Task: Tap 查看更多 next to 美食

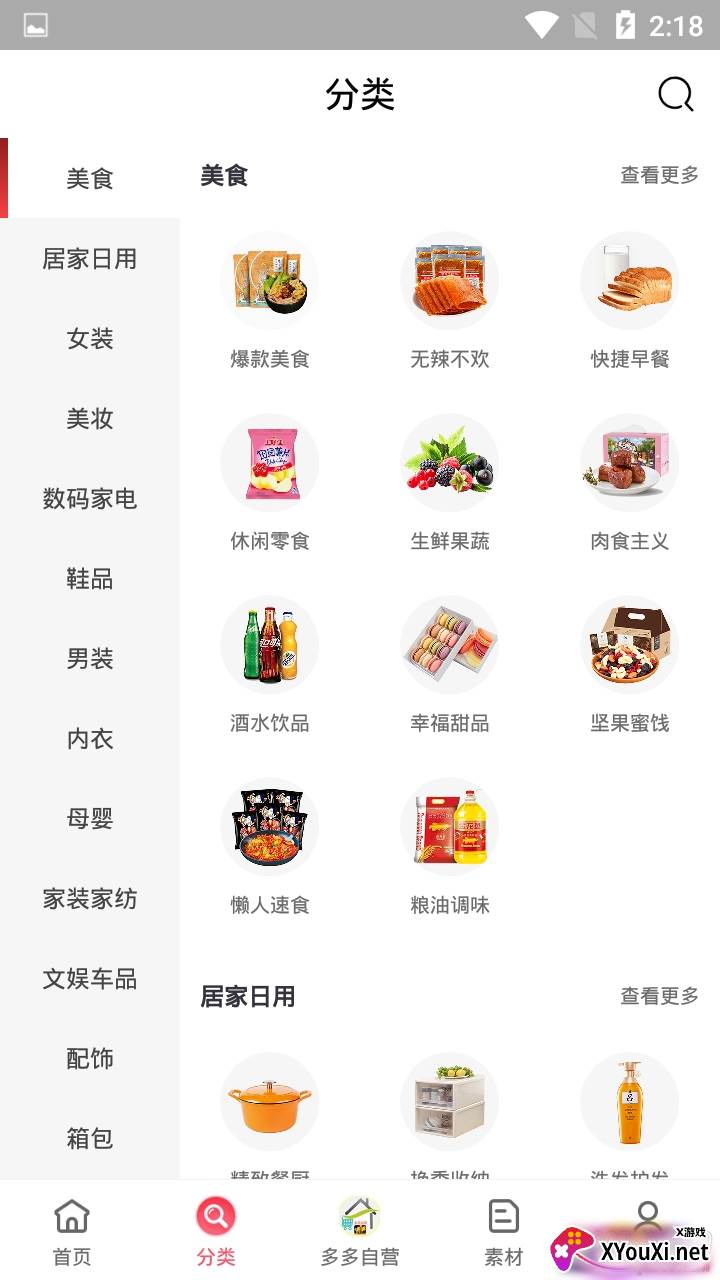Action: point(659,175)
